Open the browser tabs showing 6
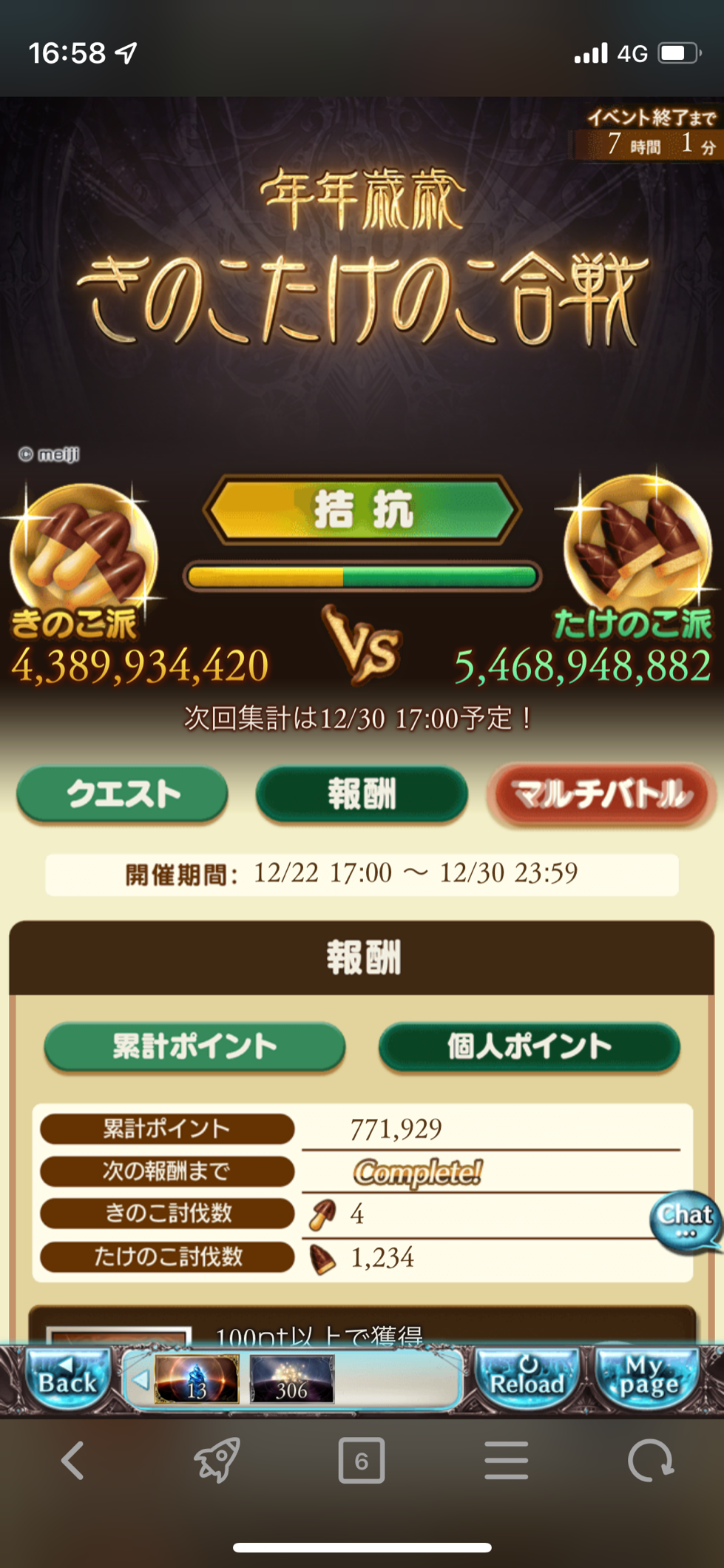Image resolution: width=724 pixels, height=1568 pixels. pyautogui.click(x=362, y=1461)
